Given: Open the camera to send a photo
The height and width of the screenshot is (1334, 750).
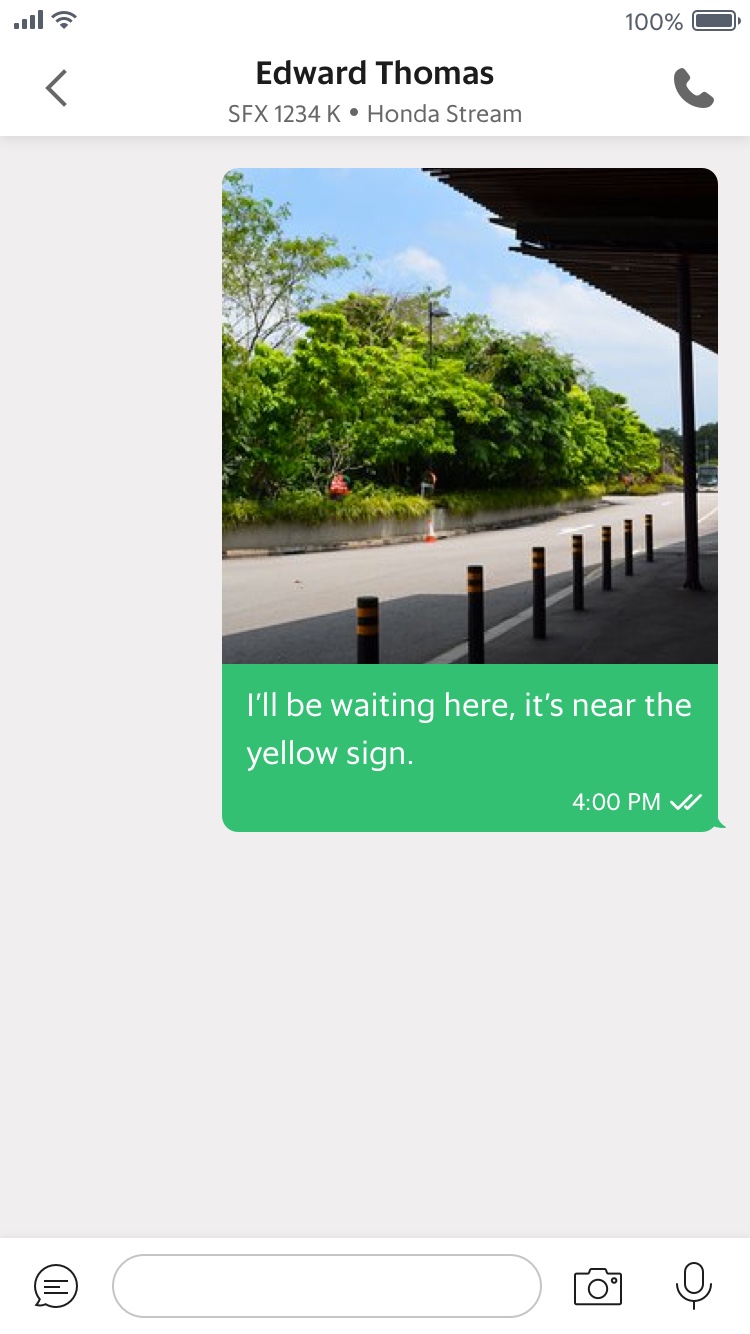Looking at the screenshot, I should click(x=598, y=1286).
